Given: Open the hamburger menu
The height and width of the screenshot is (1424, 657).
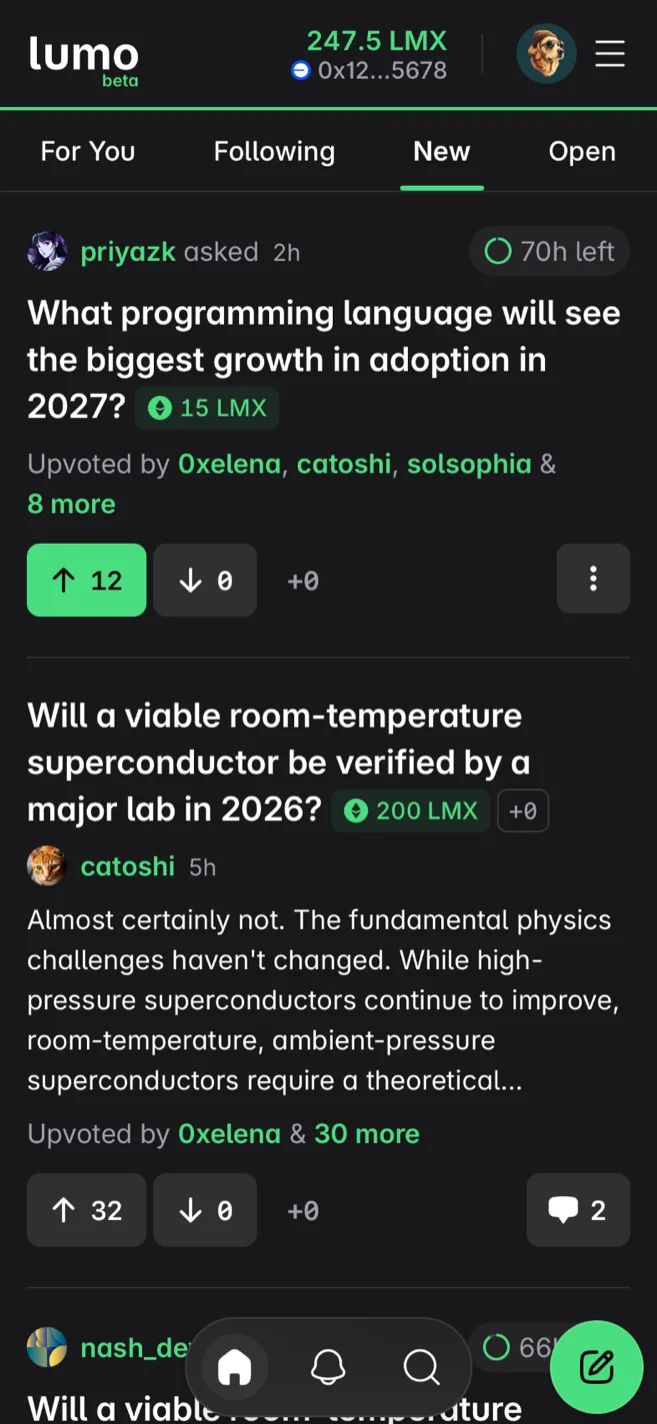Looking at the screenshot, I should (610, 54).
